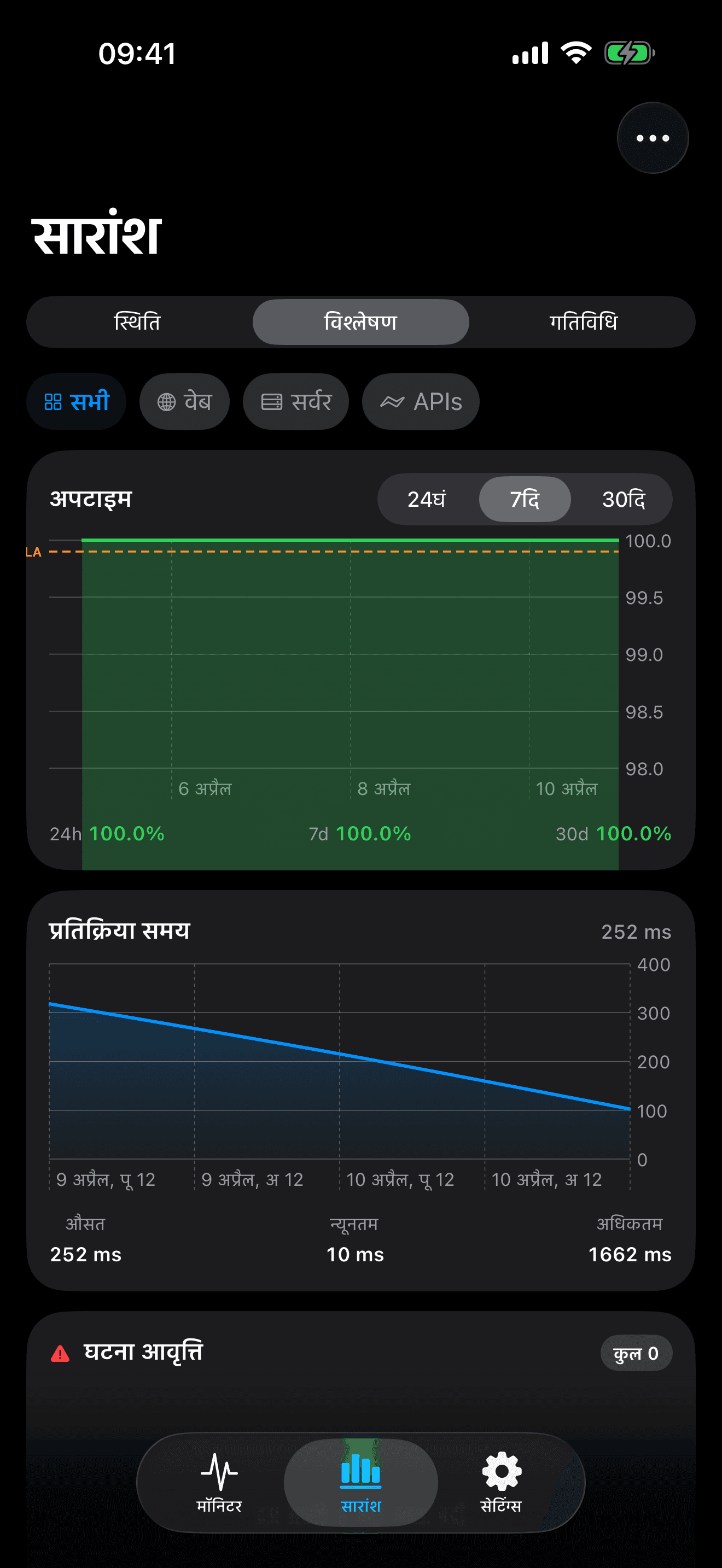
Task: Change uptime range to 30दि
Action: point(624,499)
